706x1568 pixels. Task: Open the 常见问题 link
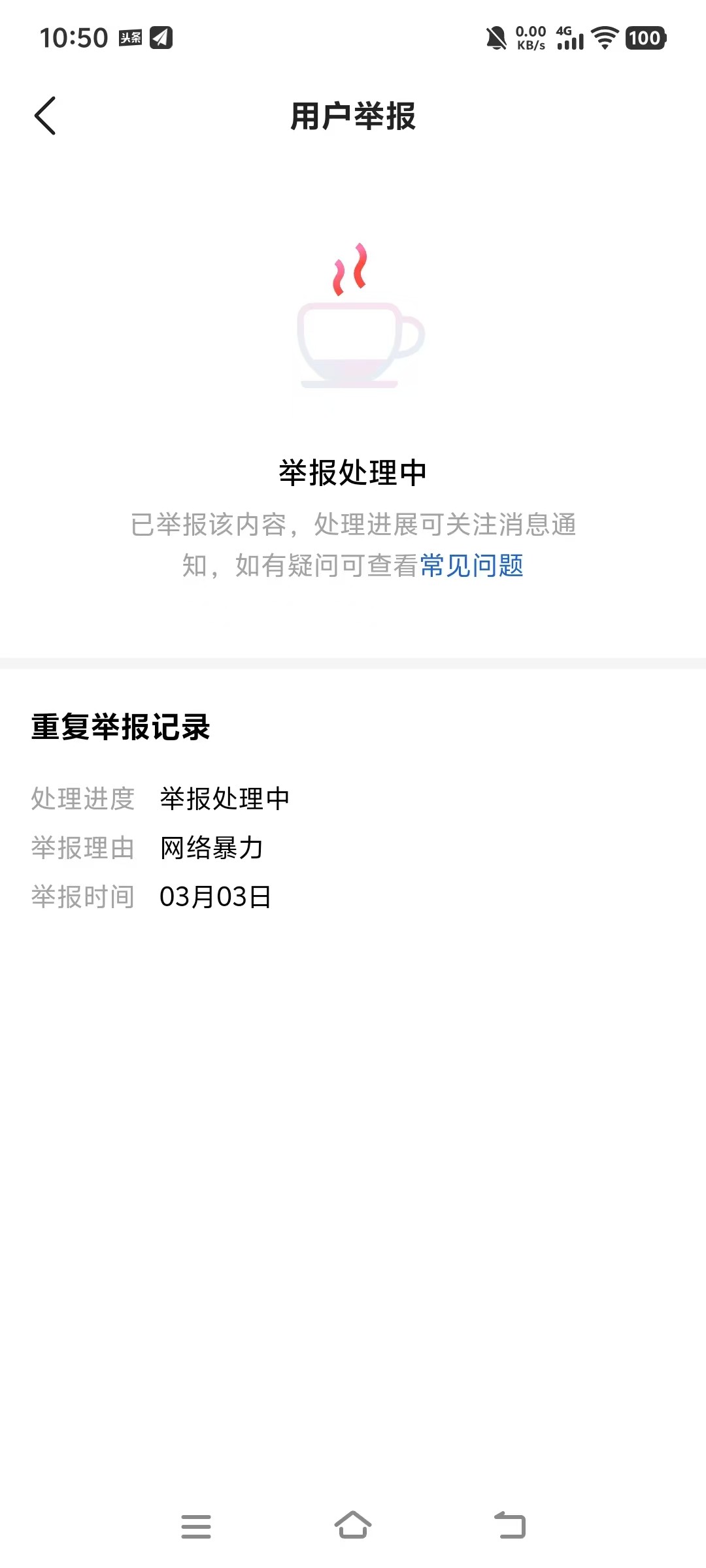[x=471, y=566]
